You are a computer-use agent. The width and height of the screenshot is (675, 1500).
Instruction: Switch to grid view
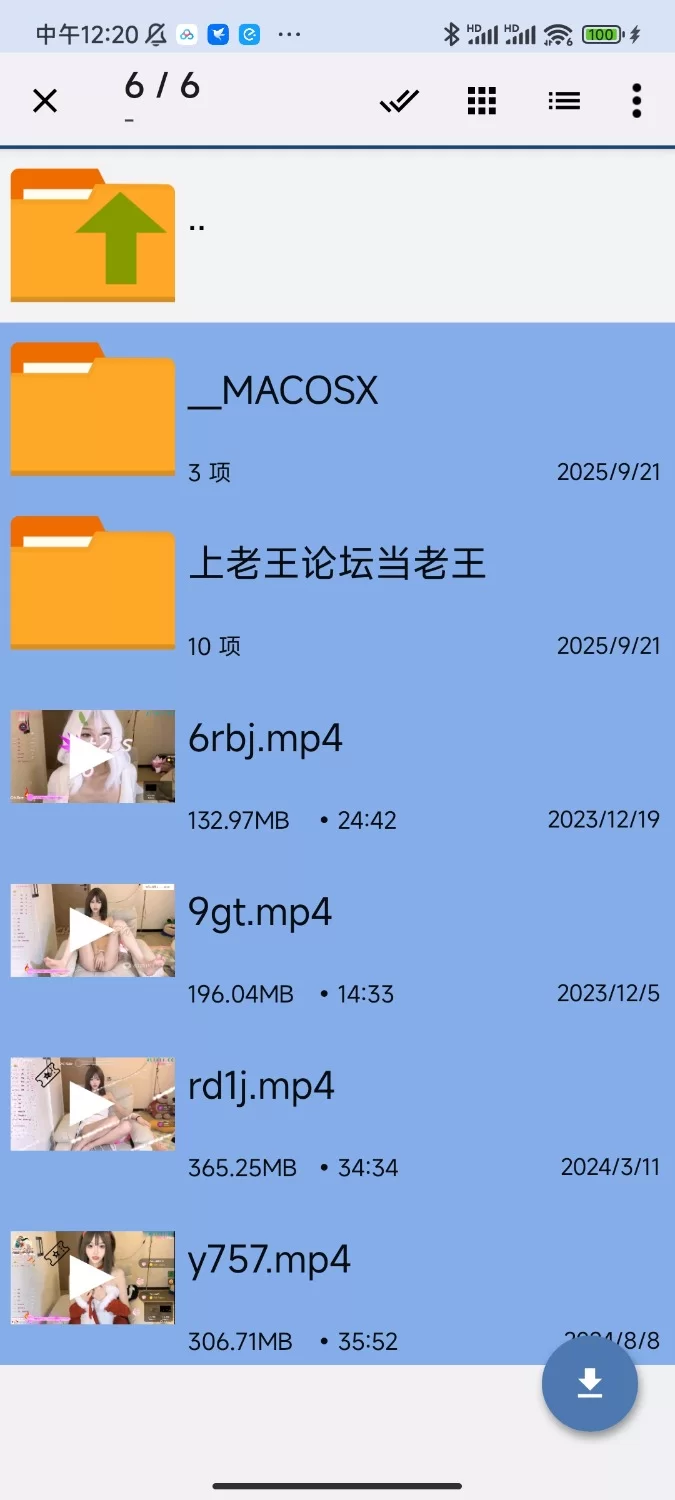[x=482, y=100]
